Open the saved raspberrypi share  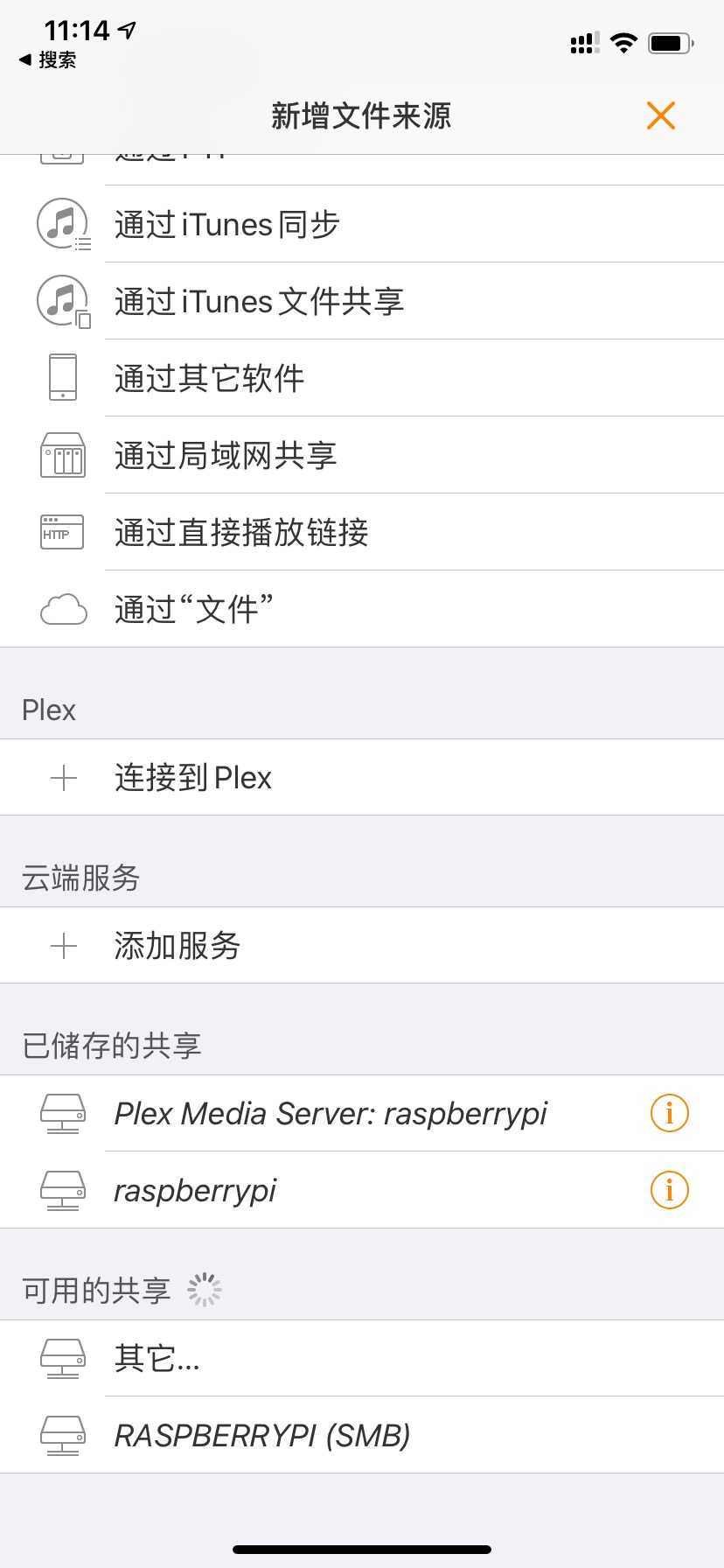pos(196,1191)
